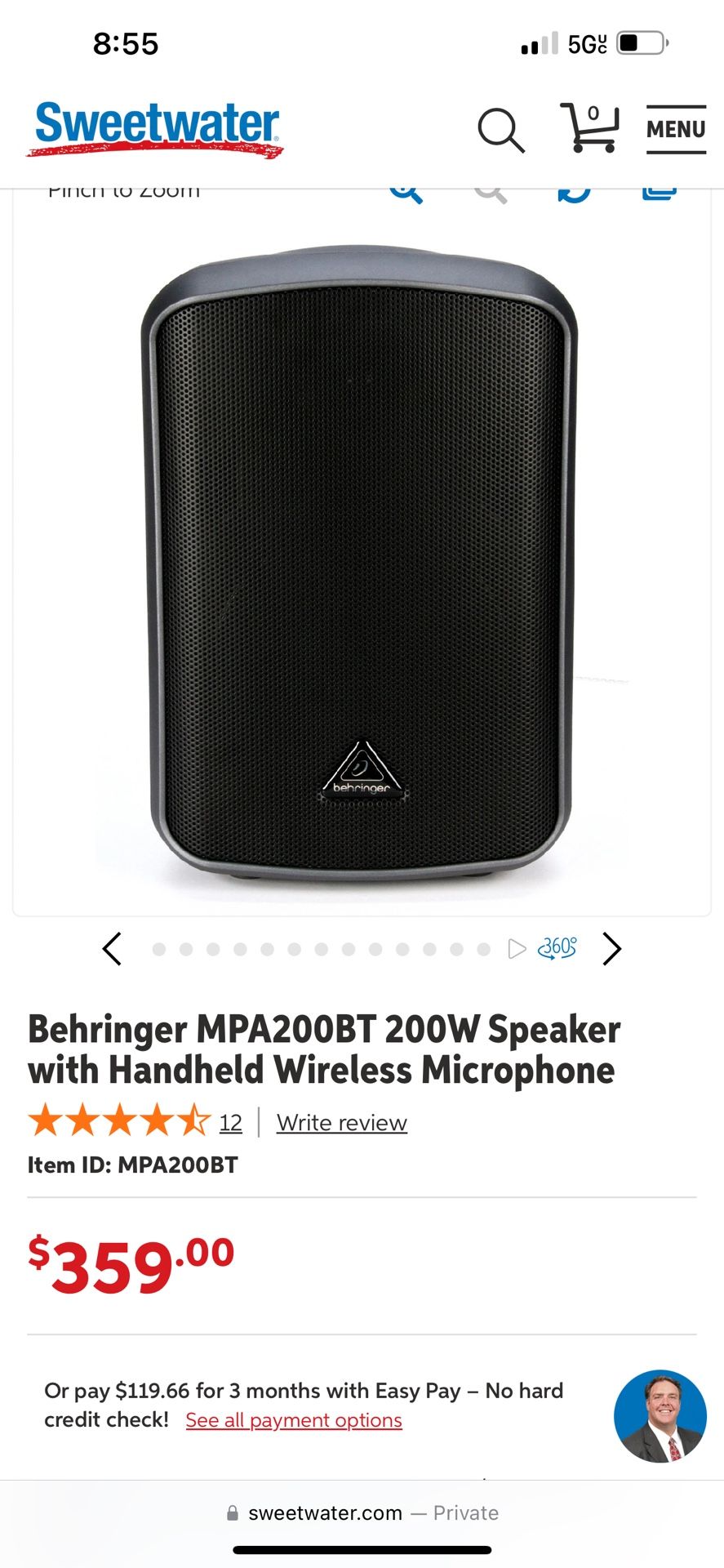Image resolution: width=724 pixels, height=1568 pixels.
Task: Start the product video with the play triangle
Action: pyautogui.click(x=517, y=948)
